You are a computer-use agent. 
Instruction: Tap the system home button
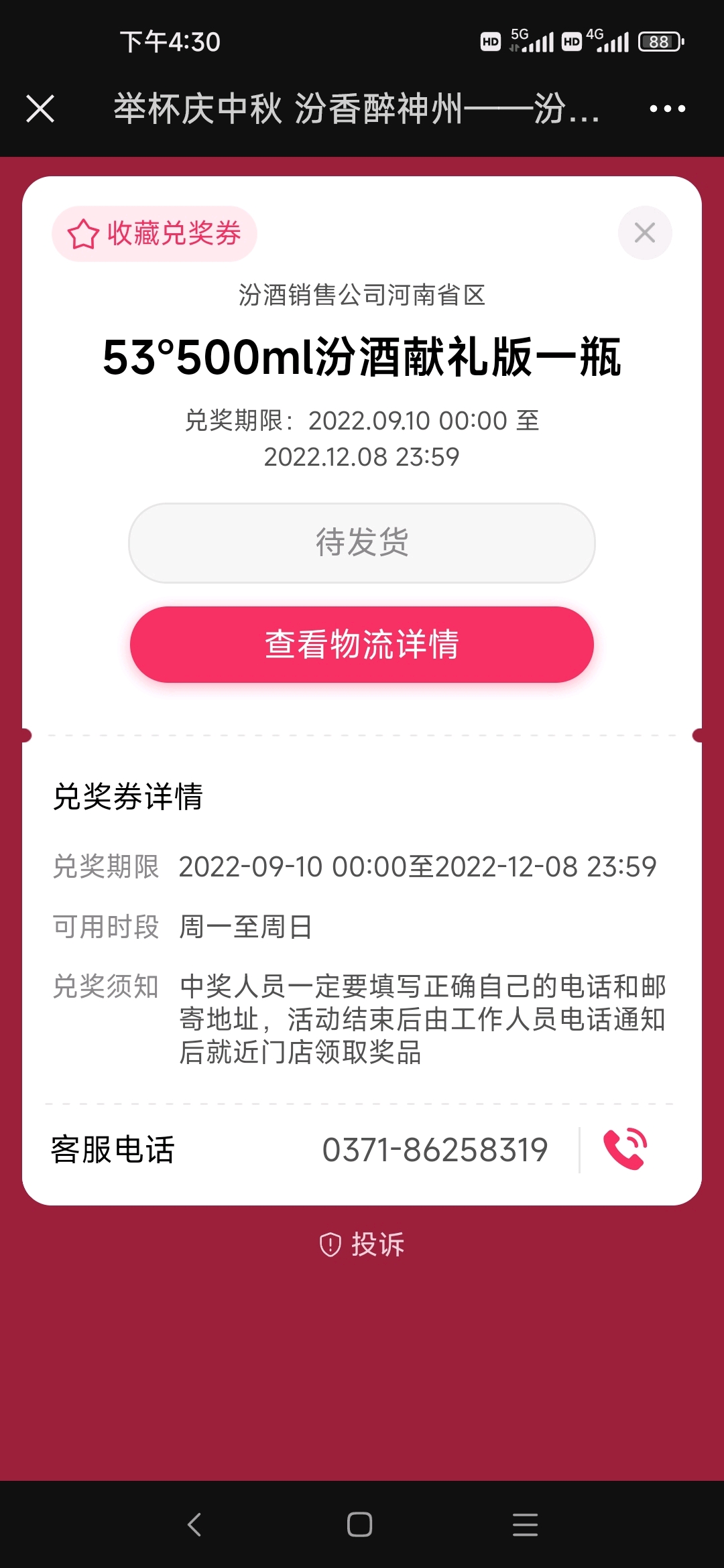(x=360, y=1524)
